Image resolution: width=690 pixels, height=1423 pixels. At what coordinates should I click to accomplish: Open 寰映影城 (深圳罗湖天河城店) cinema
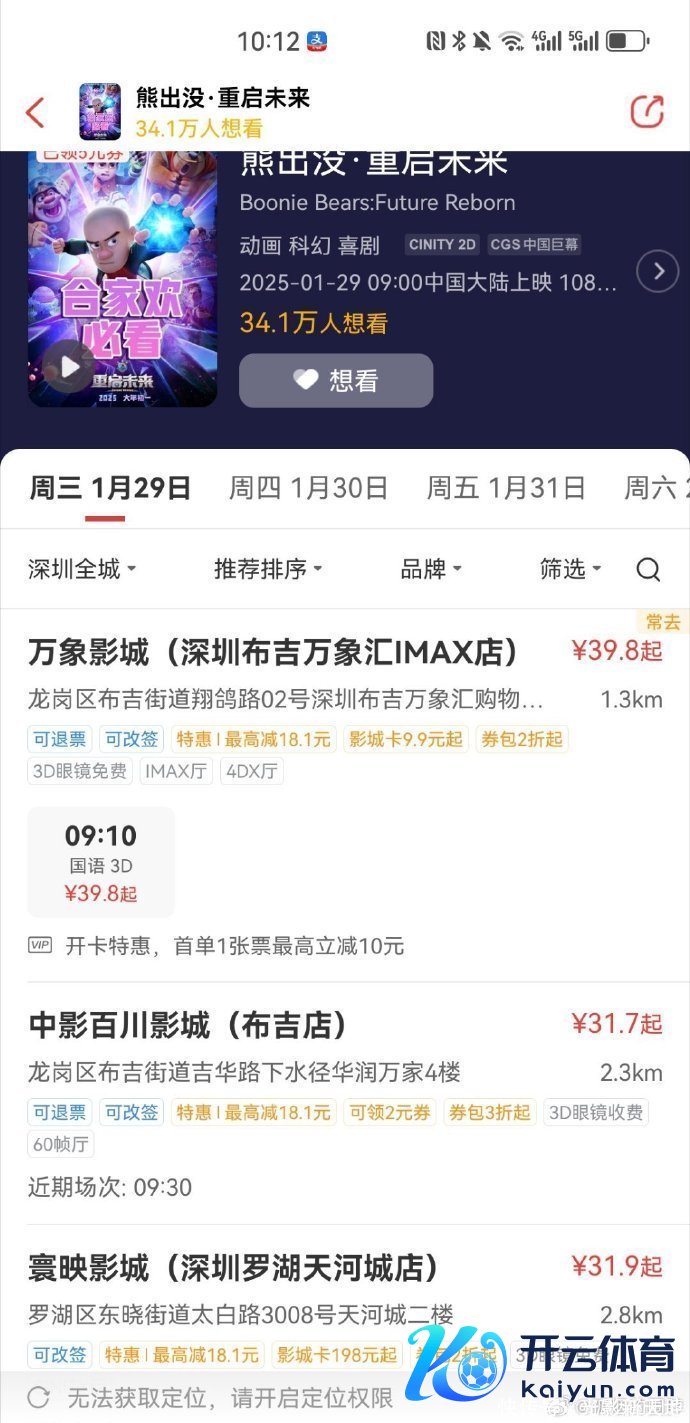[233, 1268]
